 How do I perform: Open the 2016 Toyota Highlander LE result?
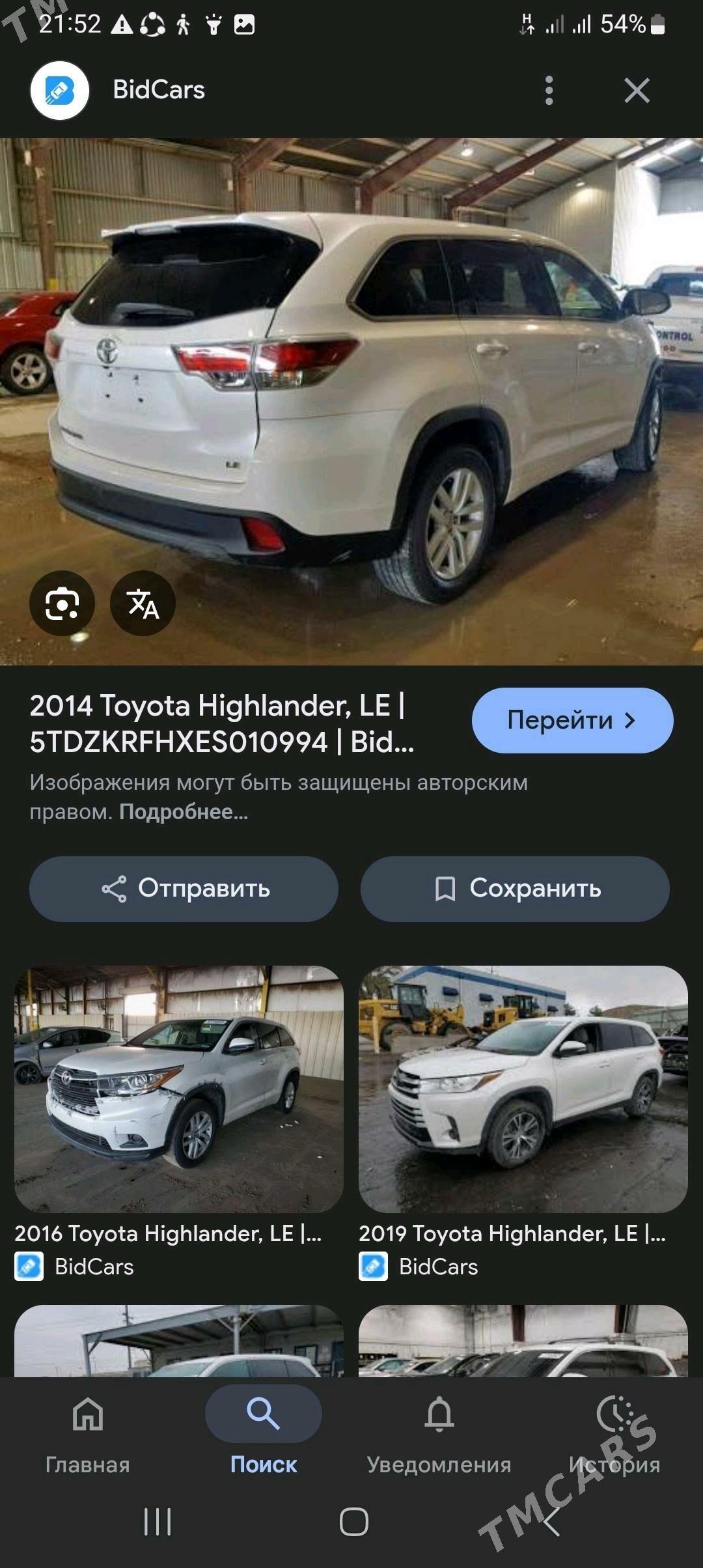179,1089
